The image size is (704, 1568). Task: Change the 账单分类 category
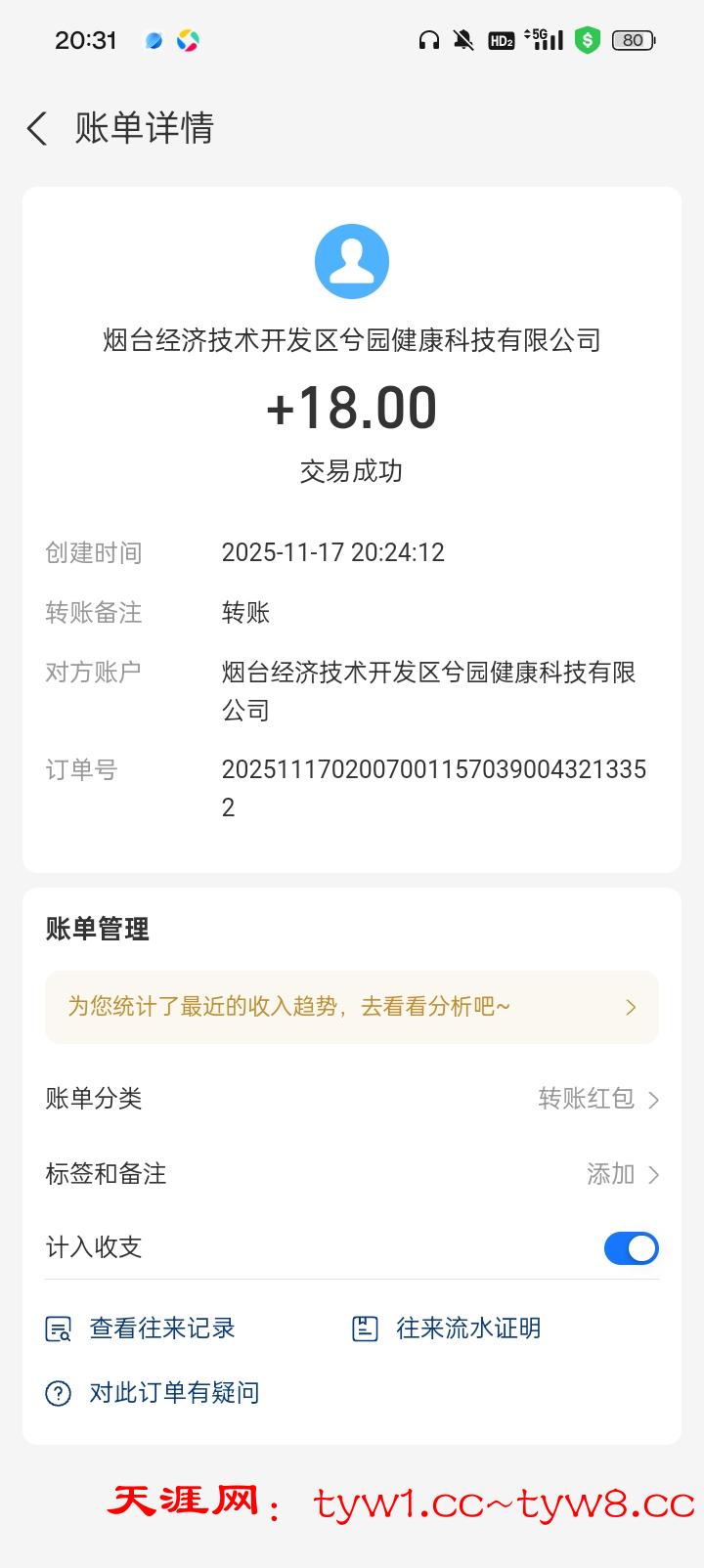tap(598, 1099)
